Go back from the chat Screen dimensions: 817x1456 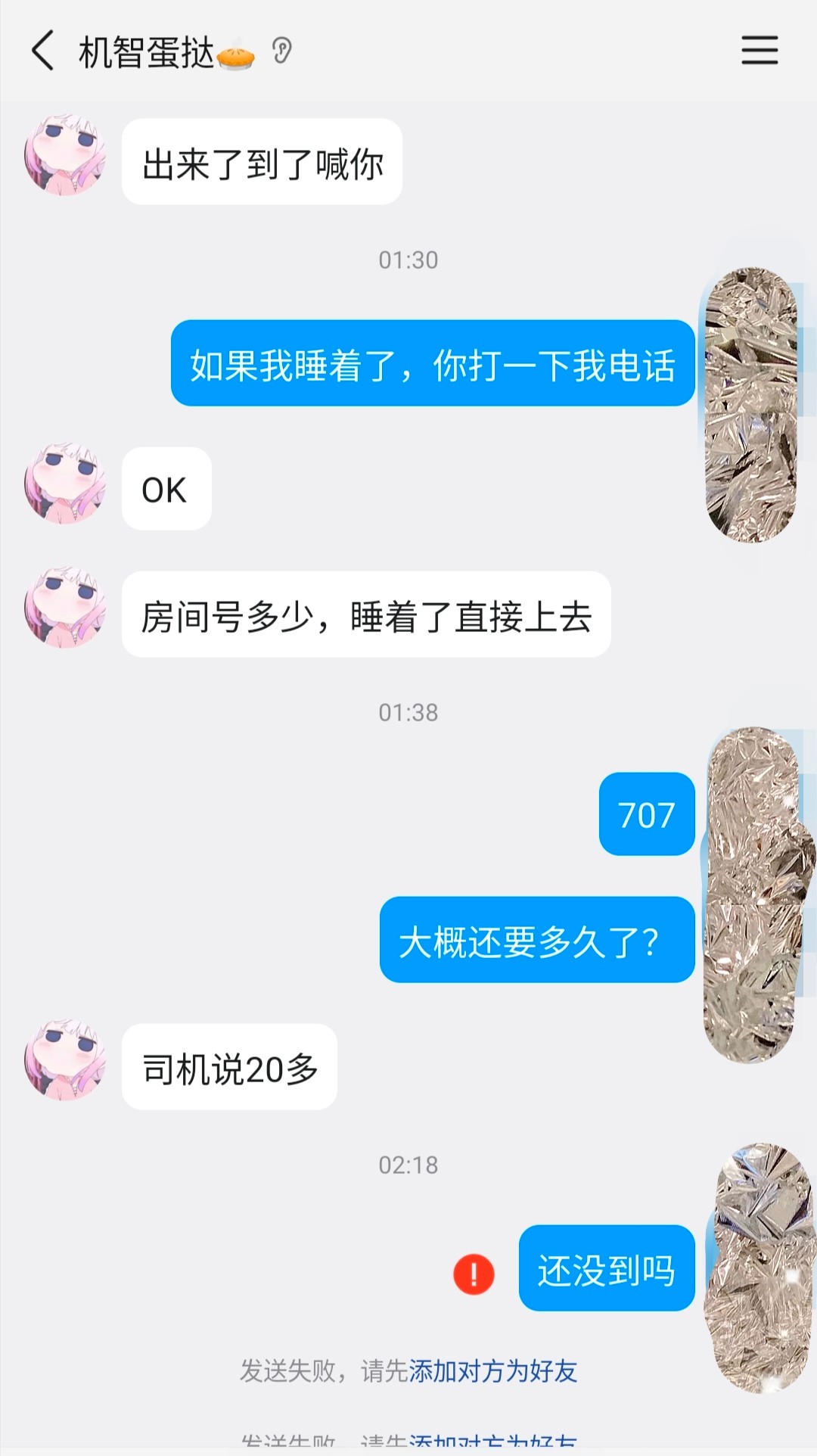pos(43,51)
